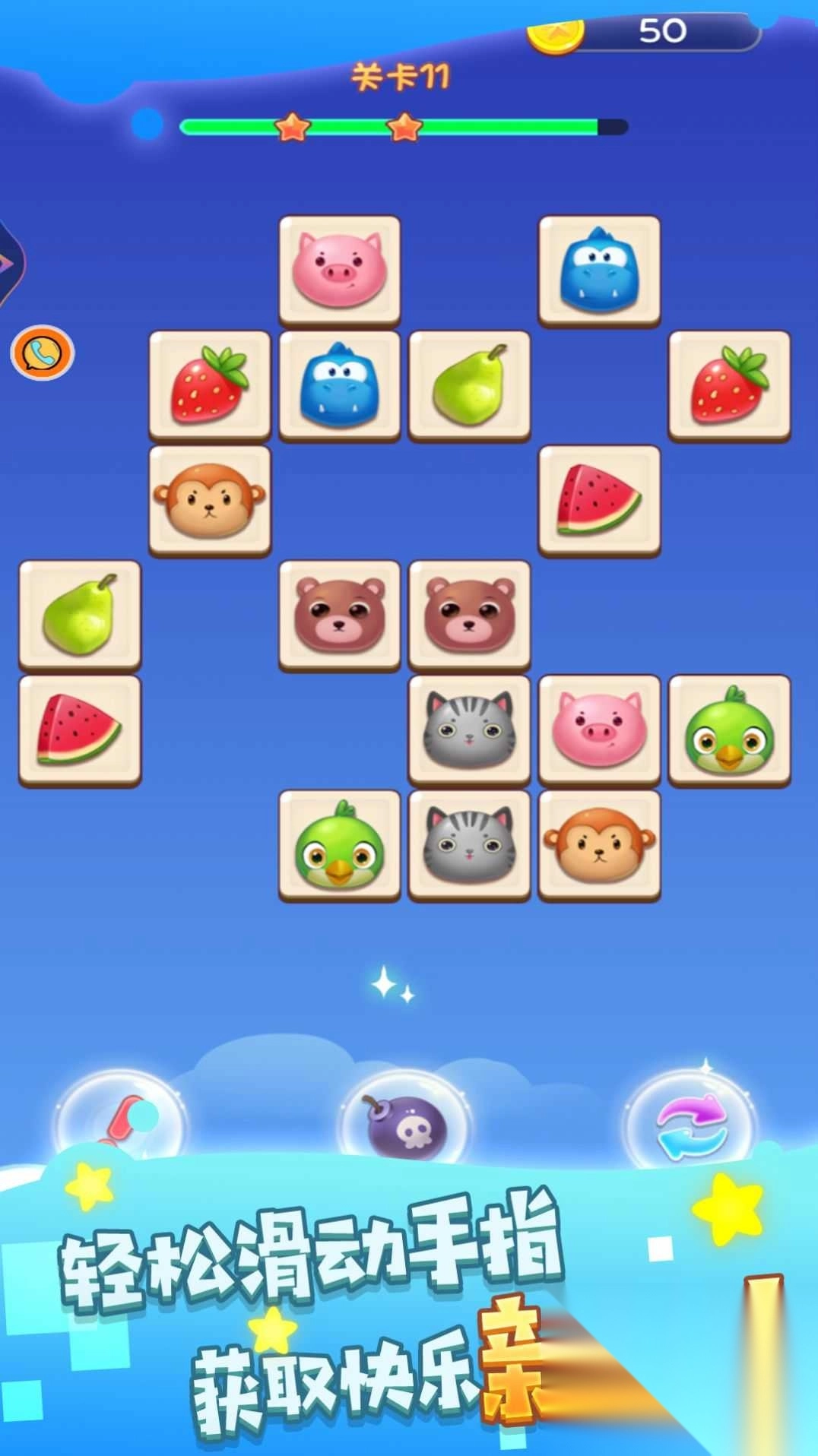
Task: Tap the strawberry tile on the right side
Action: 731,384
